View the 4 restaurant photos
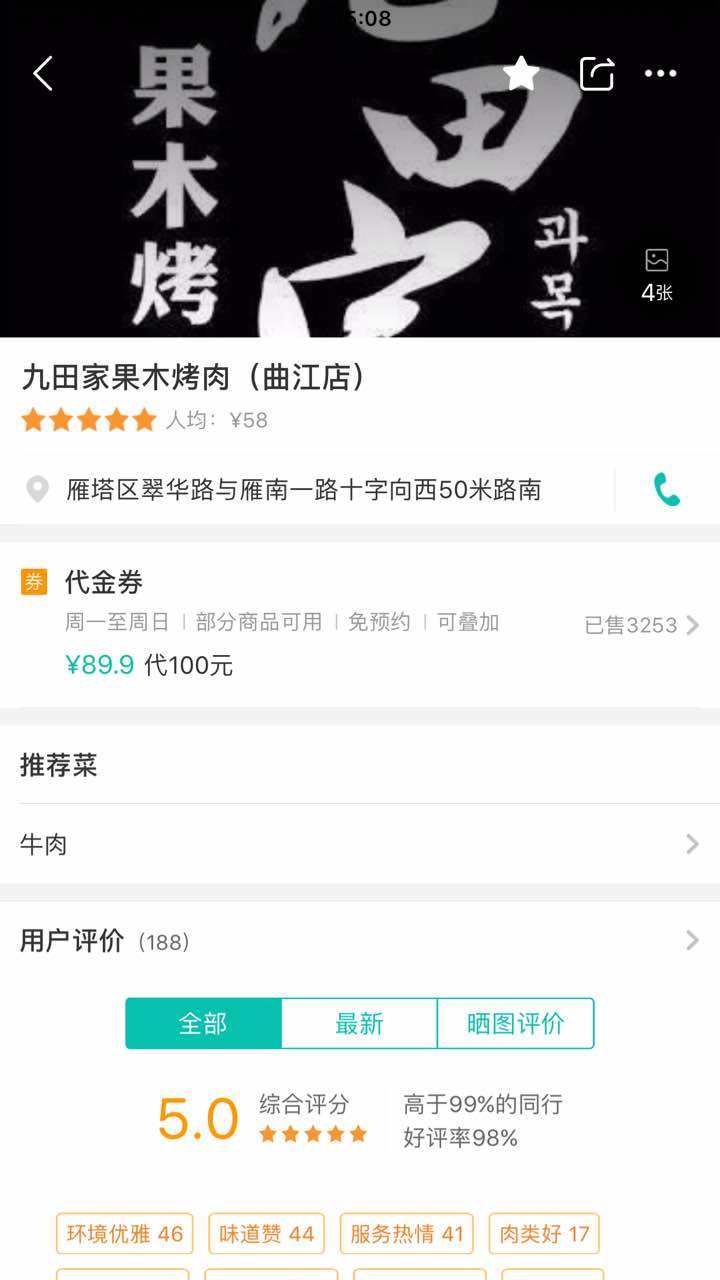Screen dimensions: 720x1280 coord(657,275)
